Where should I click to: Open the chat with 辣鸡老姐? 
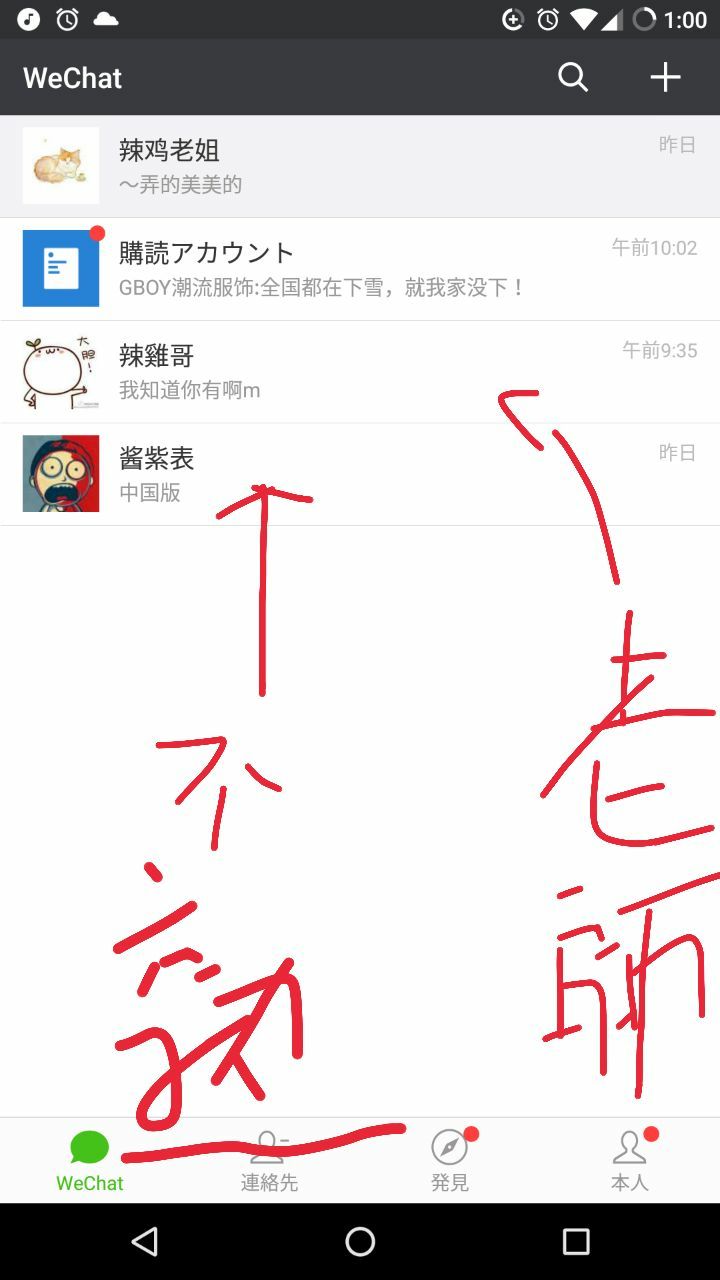[x=360, y=166]
